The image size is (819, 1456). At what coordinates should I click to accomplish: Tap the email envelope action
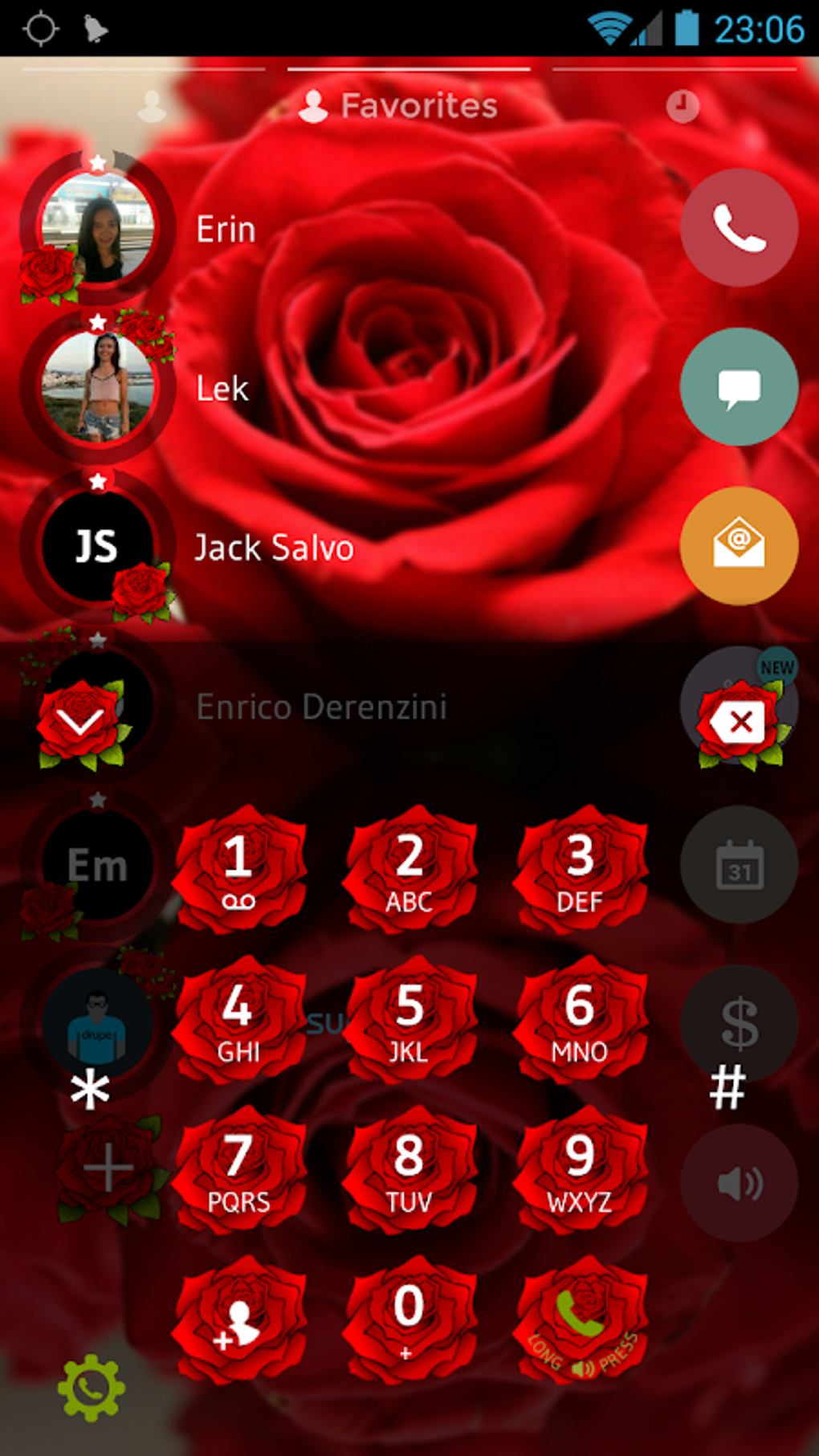(739, 546)
